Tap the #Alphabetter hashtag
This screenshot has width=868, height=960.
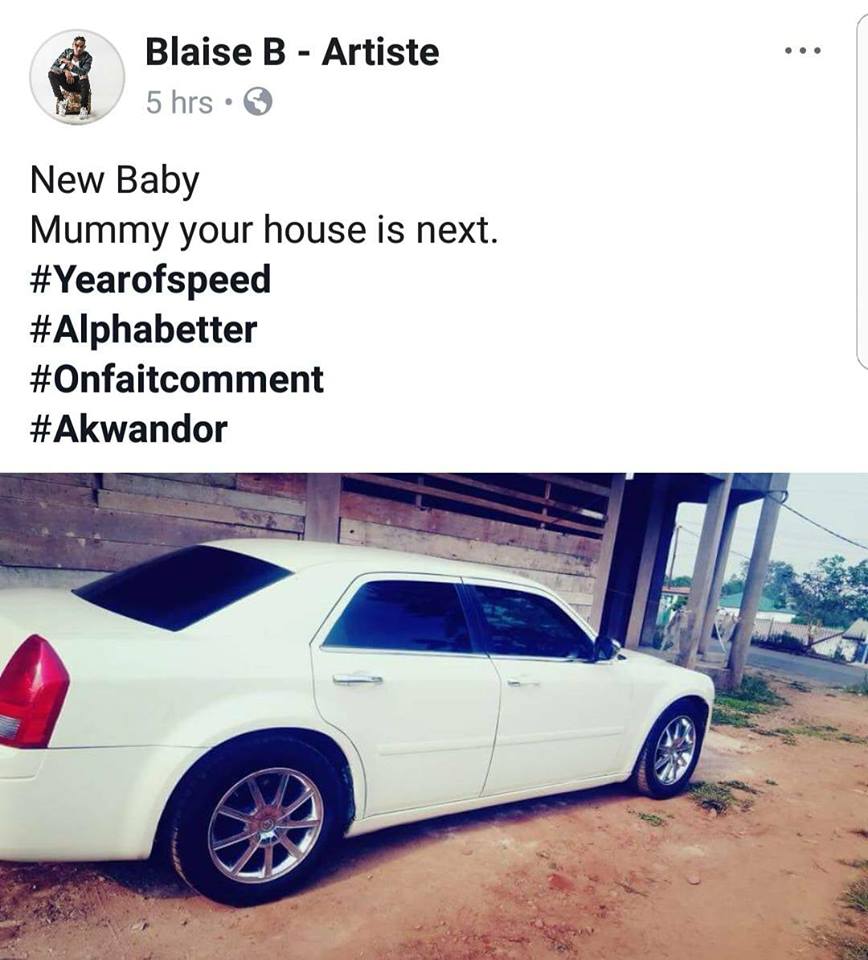pyautogui.click(x=143, y=330)
